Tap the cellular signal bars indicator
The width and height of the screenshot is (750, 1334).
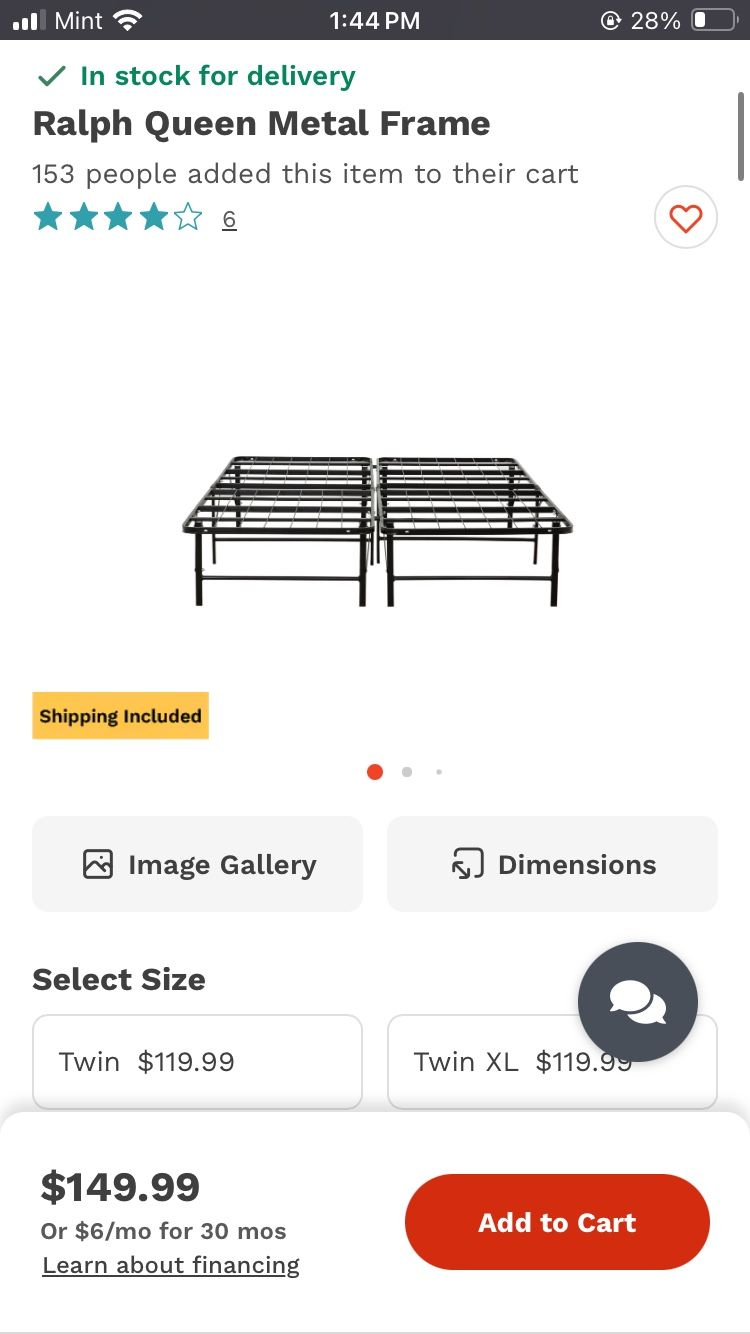[30, 20]
